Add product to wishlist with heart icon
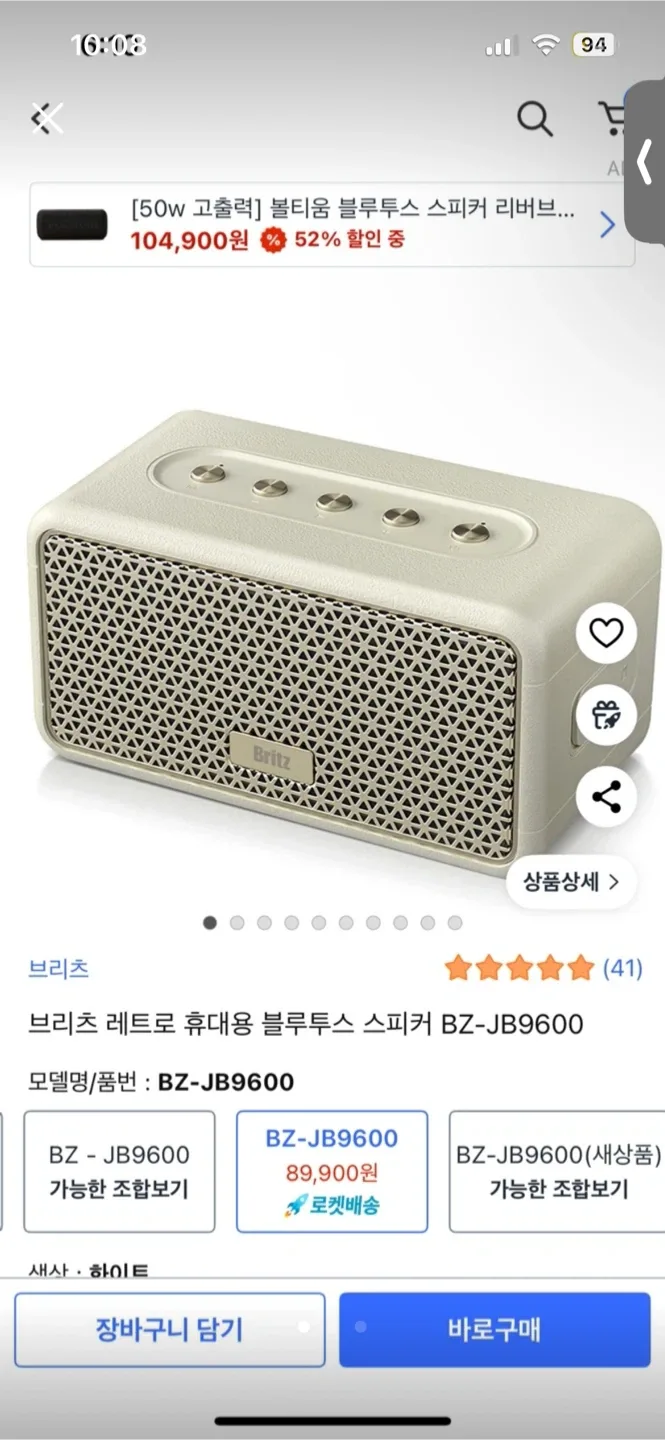The width and height of the screenshot is (665, 1440). point(606,633)
